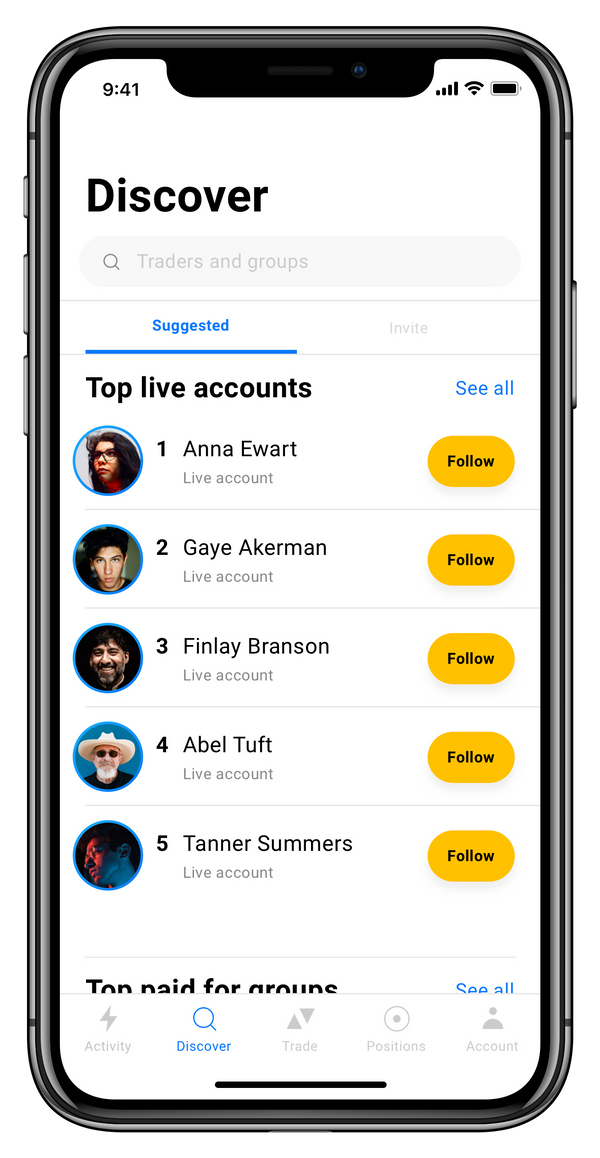The image size is (600, 1158).
Task: Follow Finlay Branson
Action: point(470,658)
